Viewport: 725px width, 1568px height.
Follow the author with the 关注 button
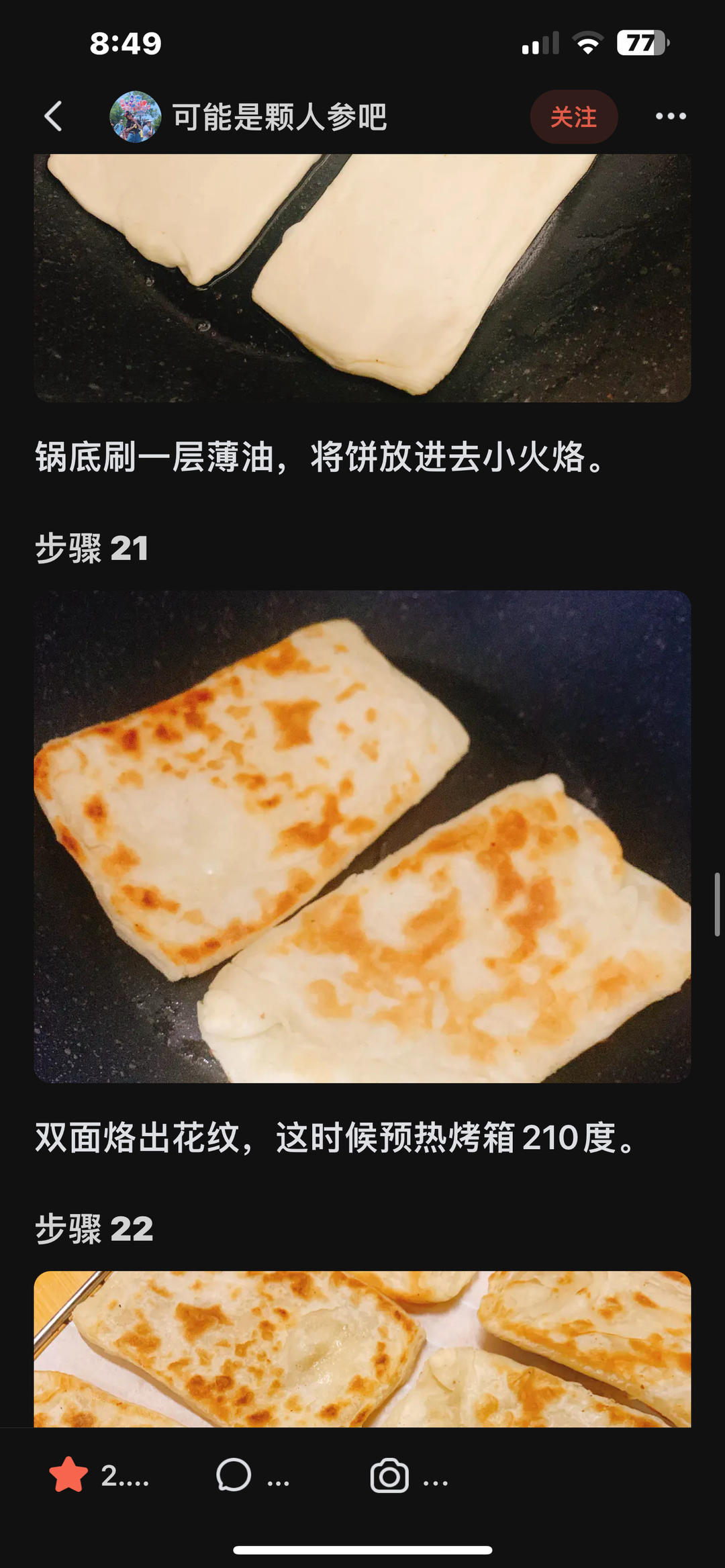(573, 117)
